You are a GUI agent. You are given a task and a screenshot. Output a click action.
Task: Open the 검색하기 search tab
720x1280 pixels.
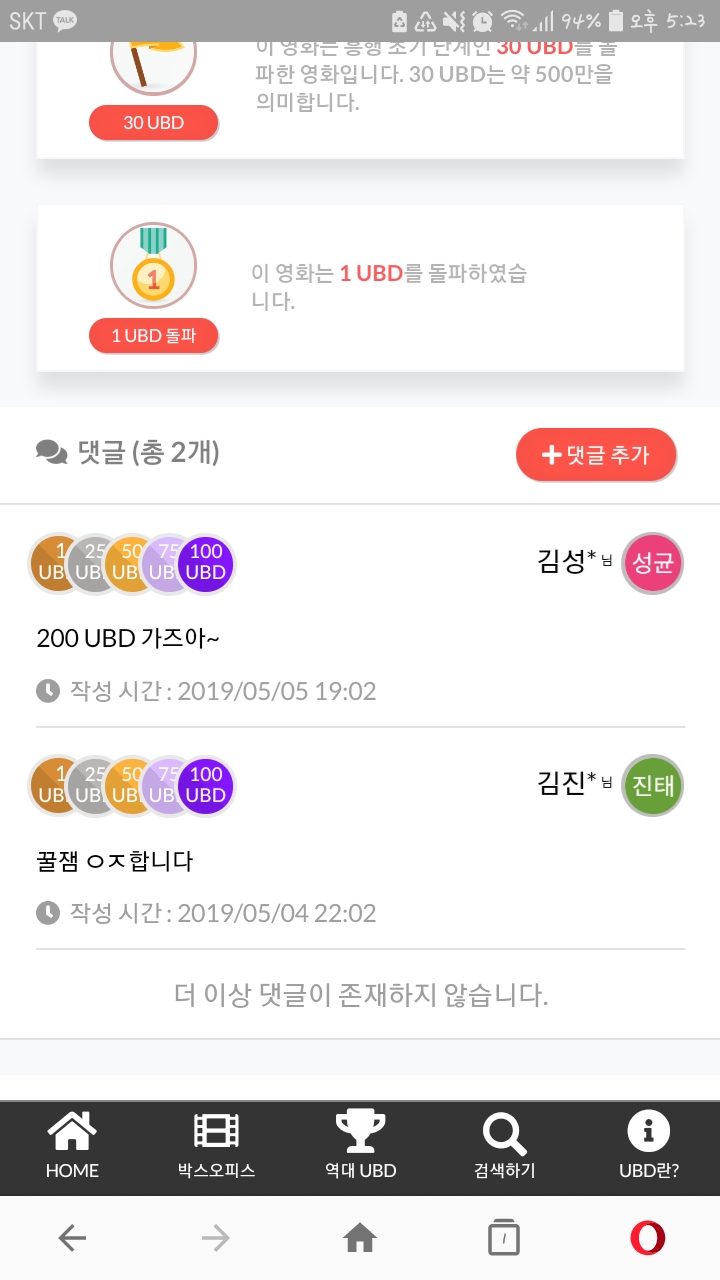504,1148
